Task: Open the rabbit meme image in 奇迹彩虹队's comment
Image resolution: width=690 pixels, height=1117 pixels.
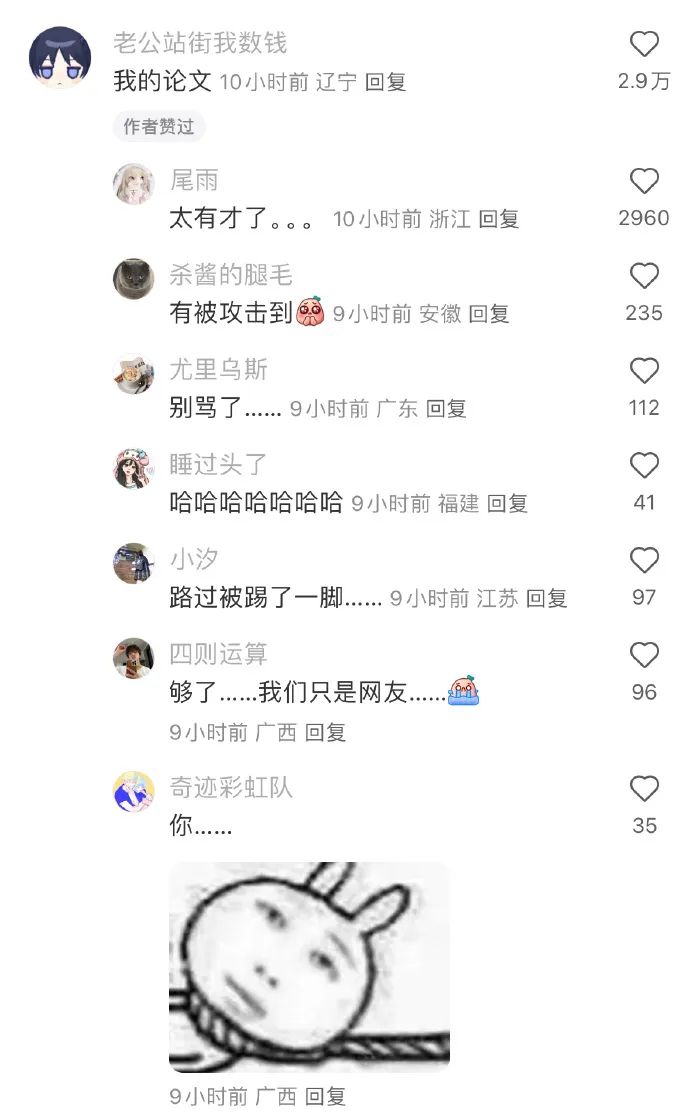Action: coord(309,967)
